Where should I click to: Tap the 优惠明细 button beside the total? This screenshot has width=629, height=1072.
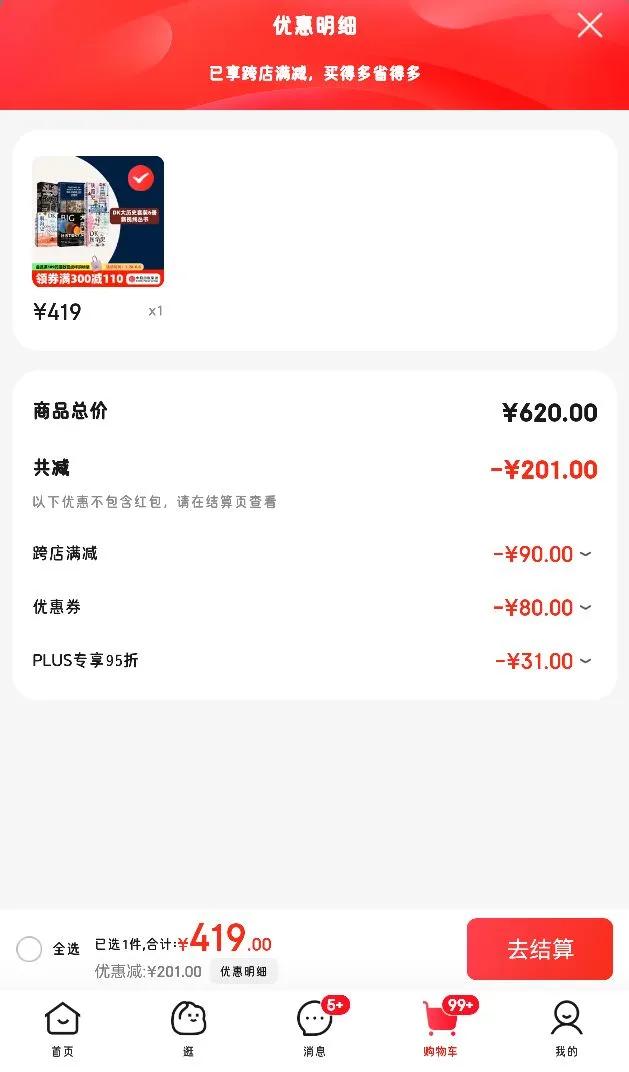[244, 971]
